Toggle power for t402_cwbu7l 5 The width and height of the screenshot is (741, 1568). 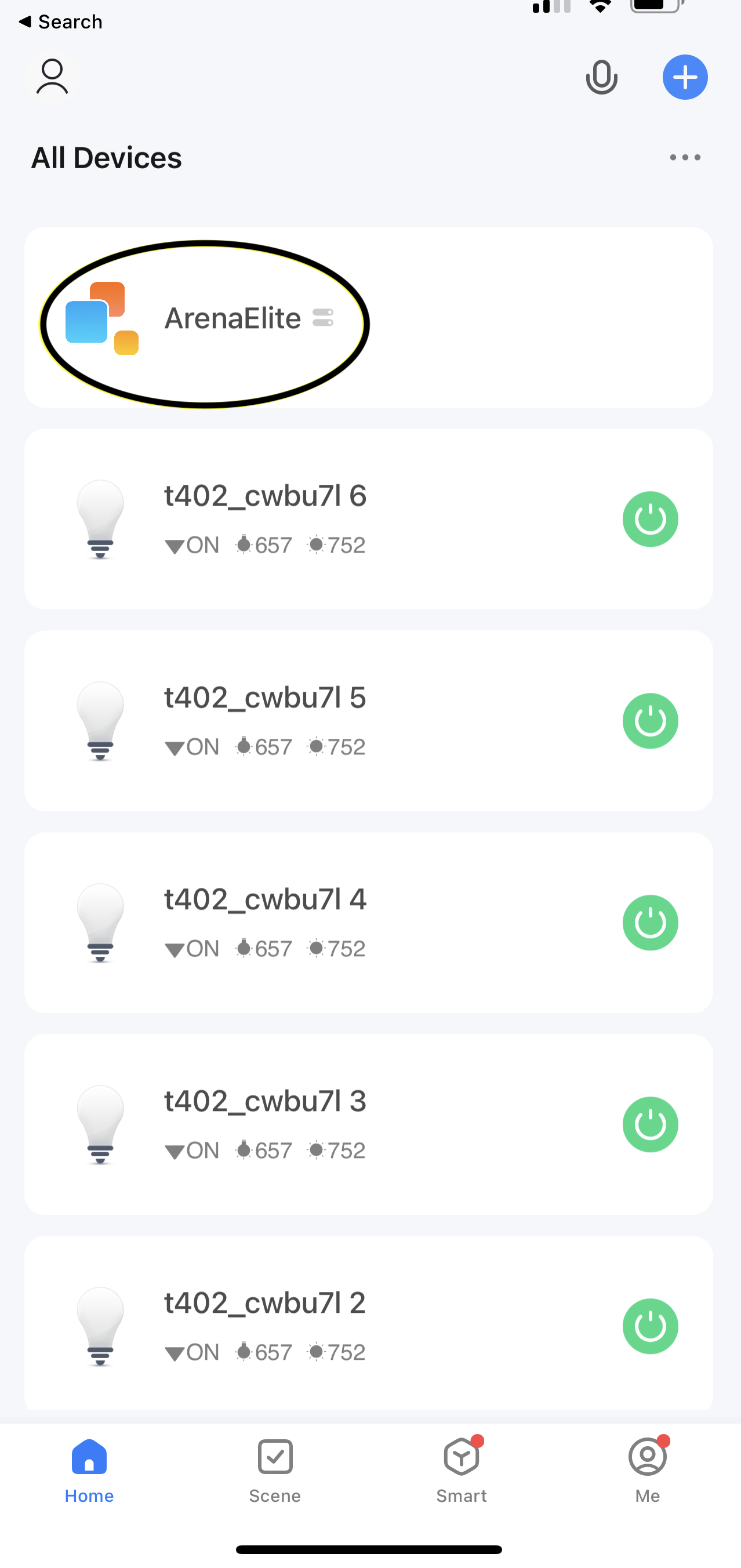coord(650,721)
